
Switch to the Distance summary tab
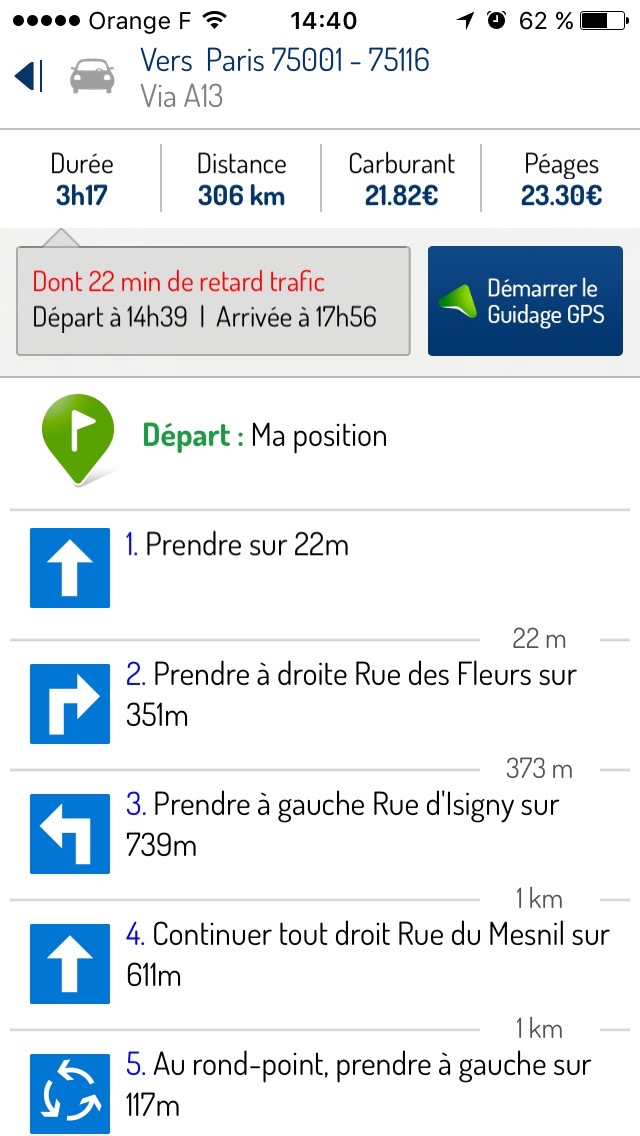[x=241, y=180]
